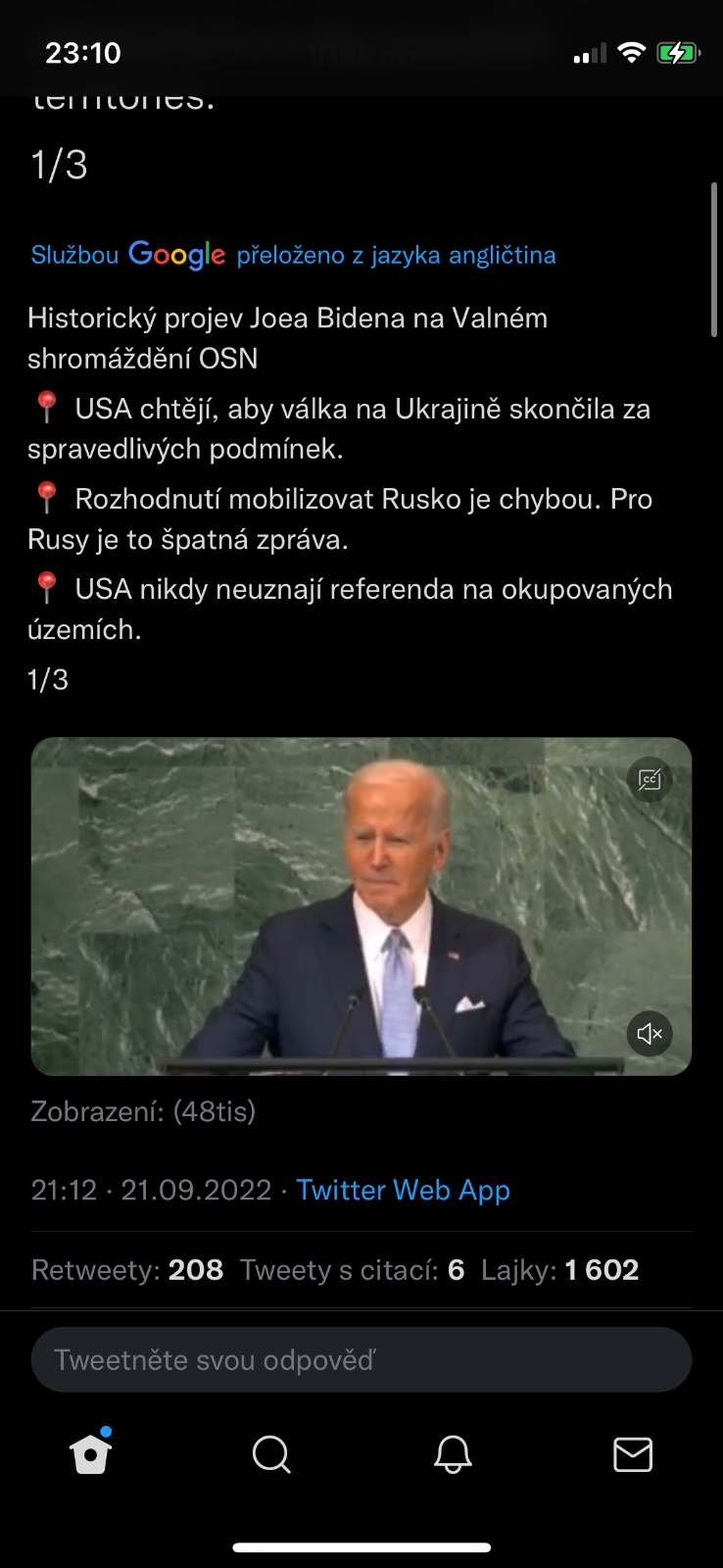View the 6 quote tweets
The image size is (723, 1568).
tap(352, 1270)
